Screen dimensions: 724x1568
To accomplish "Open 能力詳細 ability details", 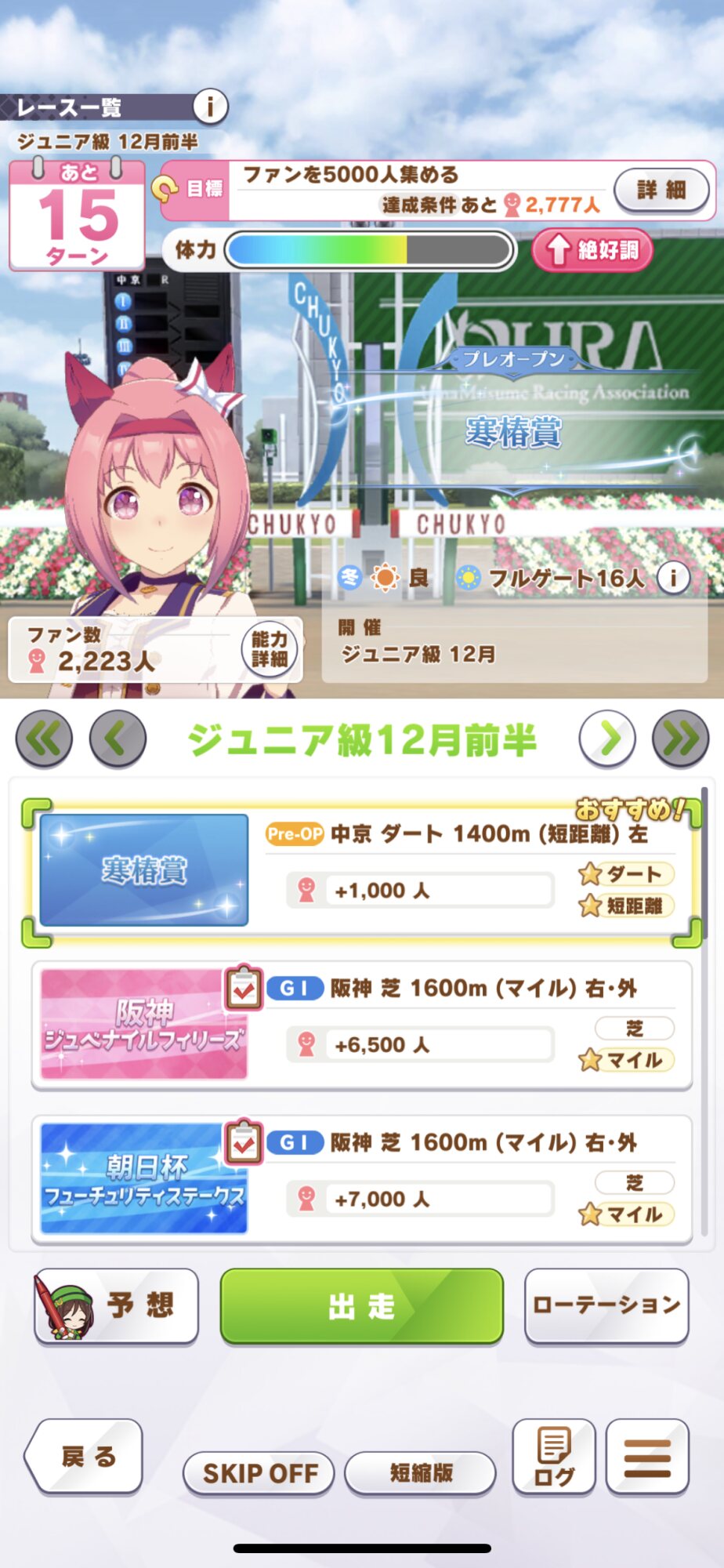I will tap(270, 649).
